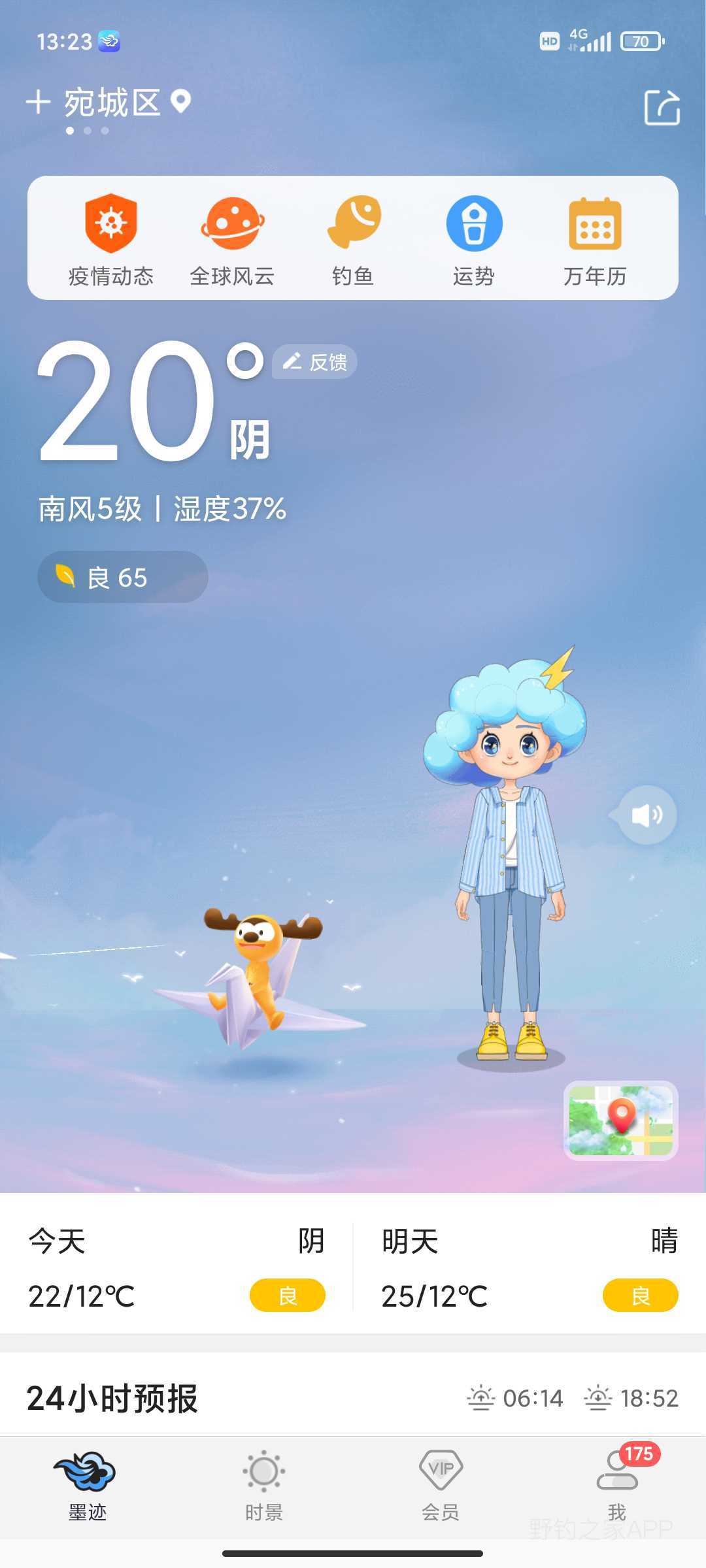Open the 运势 fortune shortcut

[474, 240]
